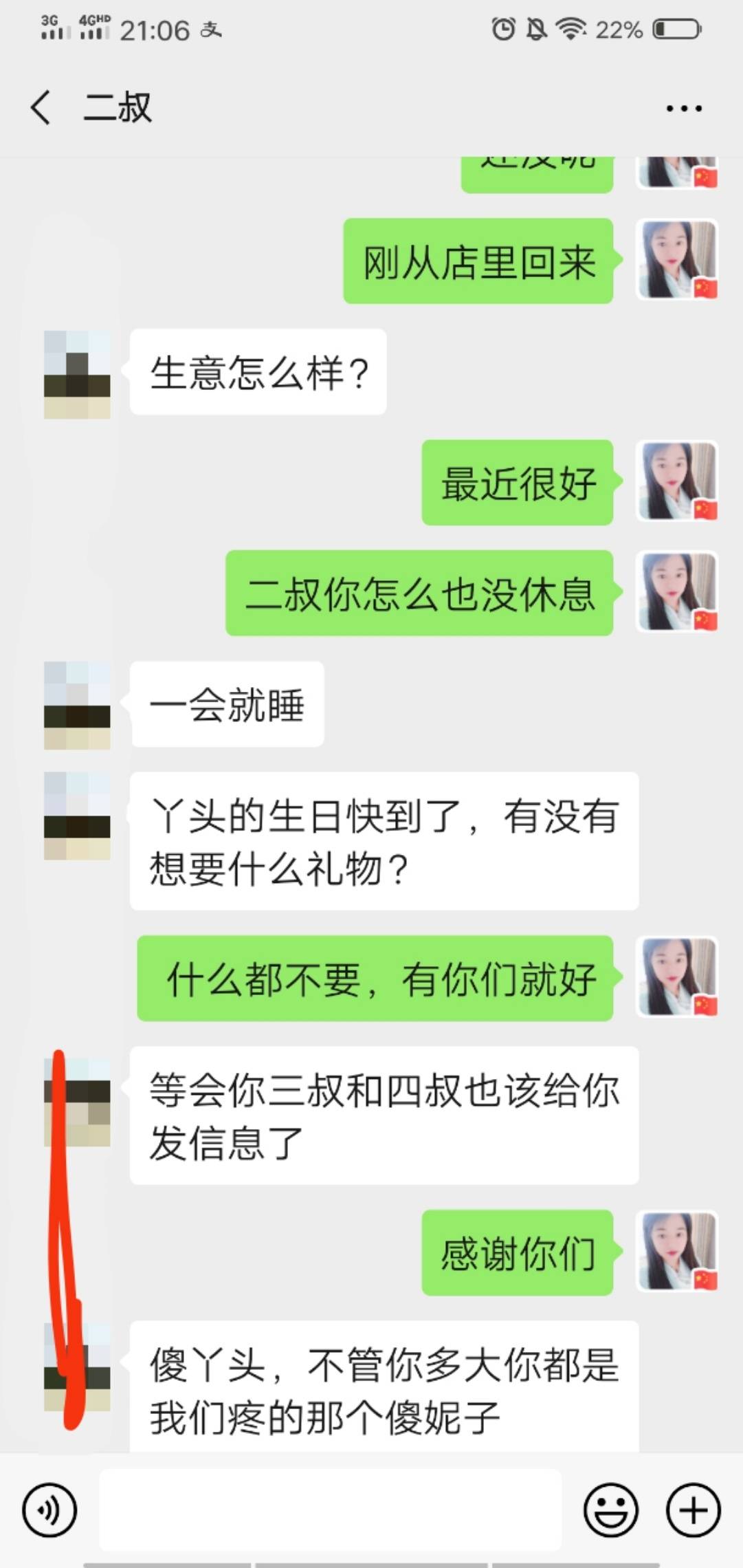Open my profile picture beside 感谢你们
743x1568 pixels.
pos(678,1252)
